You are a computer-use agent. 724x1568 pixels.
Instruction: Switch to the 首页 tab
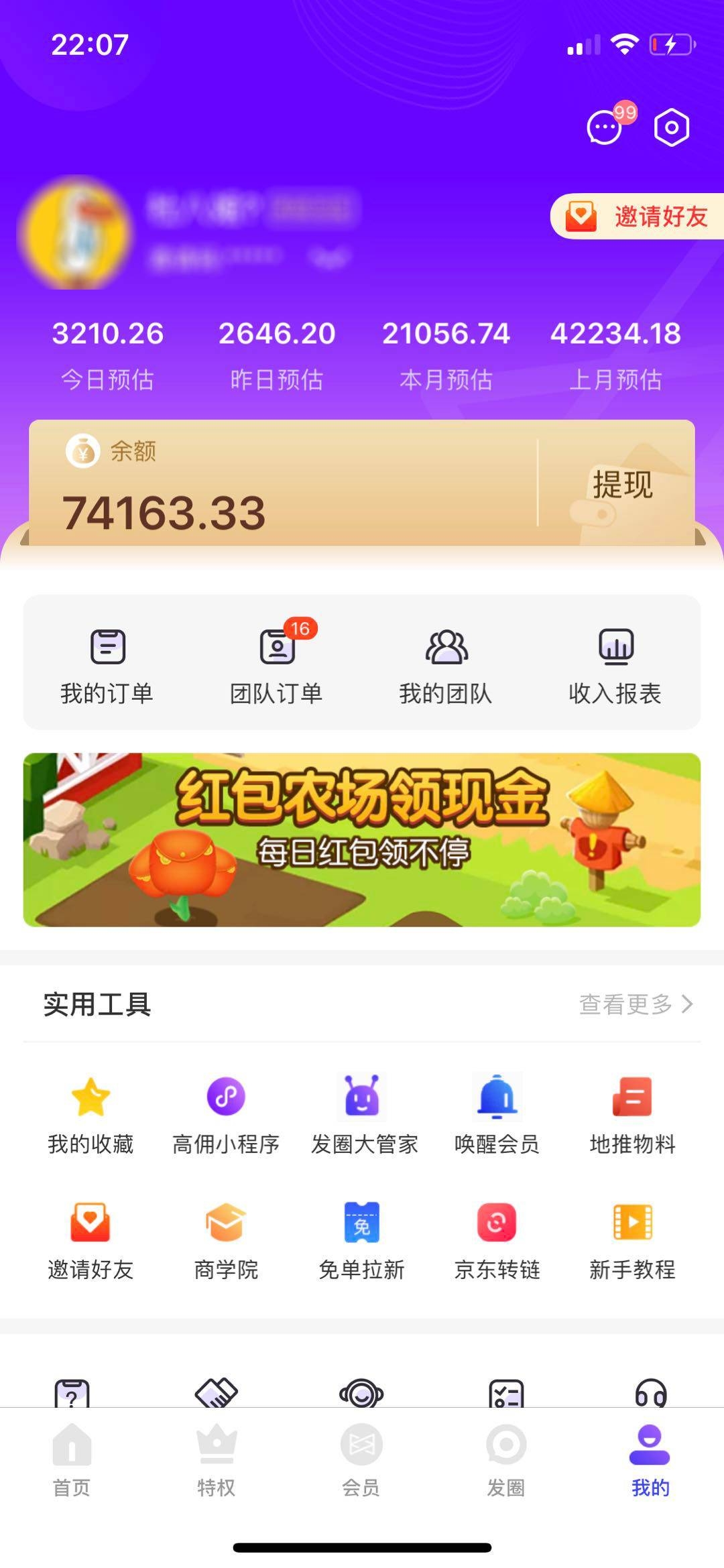(x=72, y=1461)
